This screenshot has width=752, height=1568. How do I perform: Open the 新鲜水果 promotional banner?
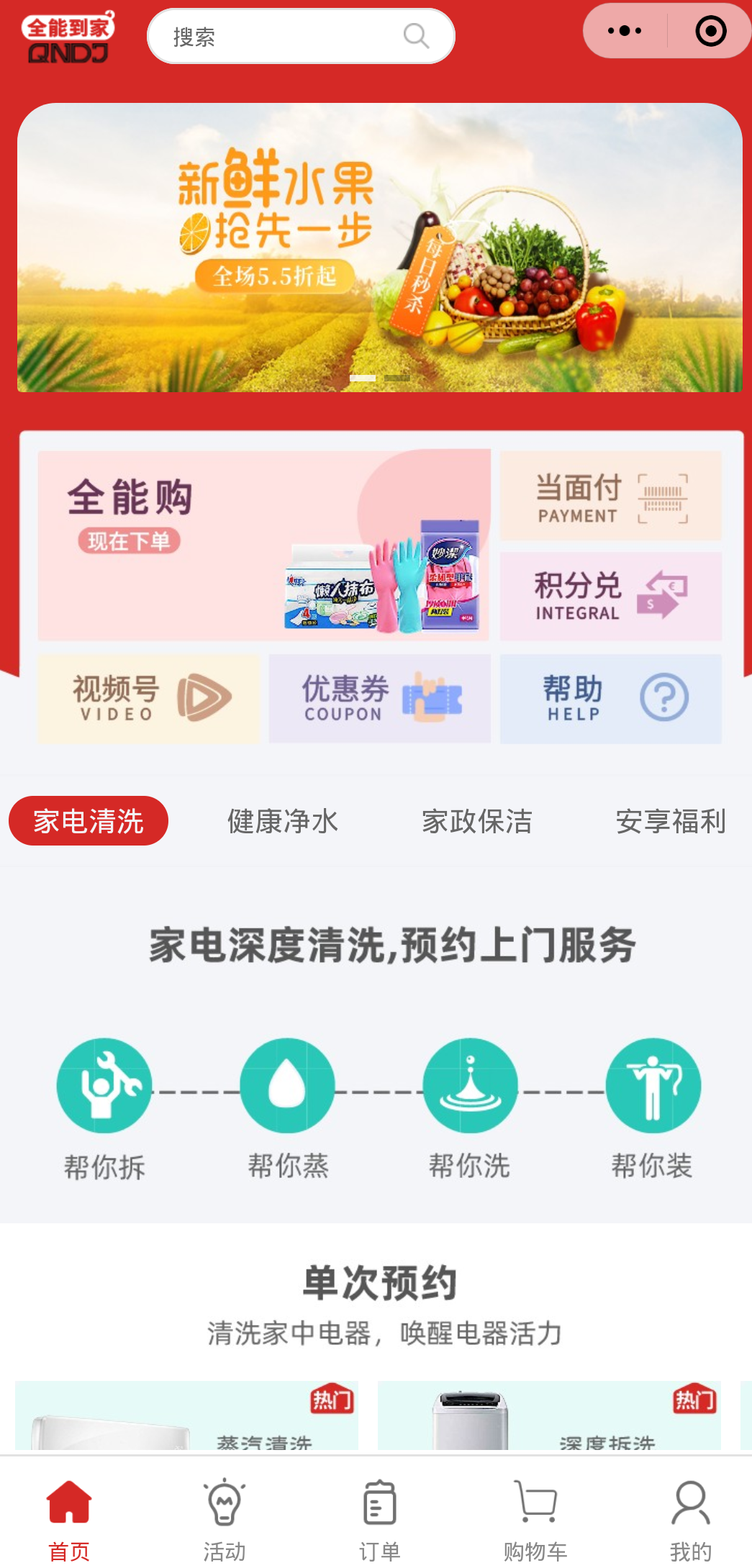point(379,248)
